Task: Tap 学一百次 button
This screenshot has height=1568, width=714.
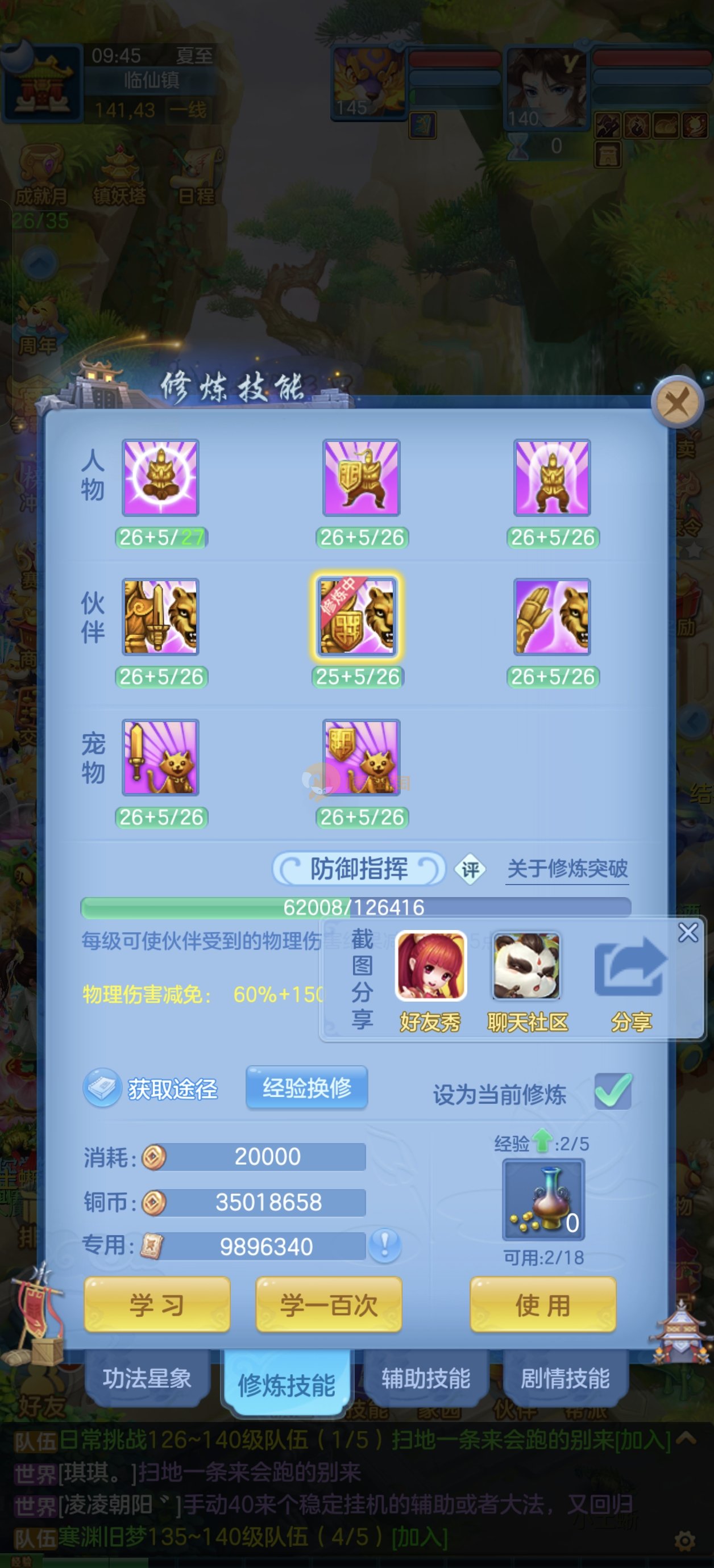Action: [x=329, y=1305]
